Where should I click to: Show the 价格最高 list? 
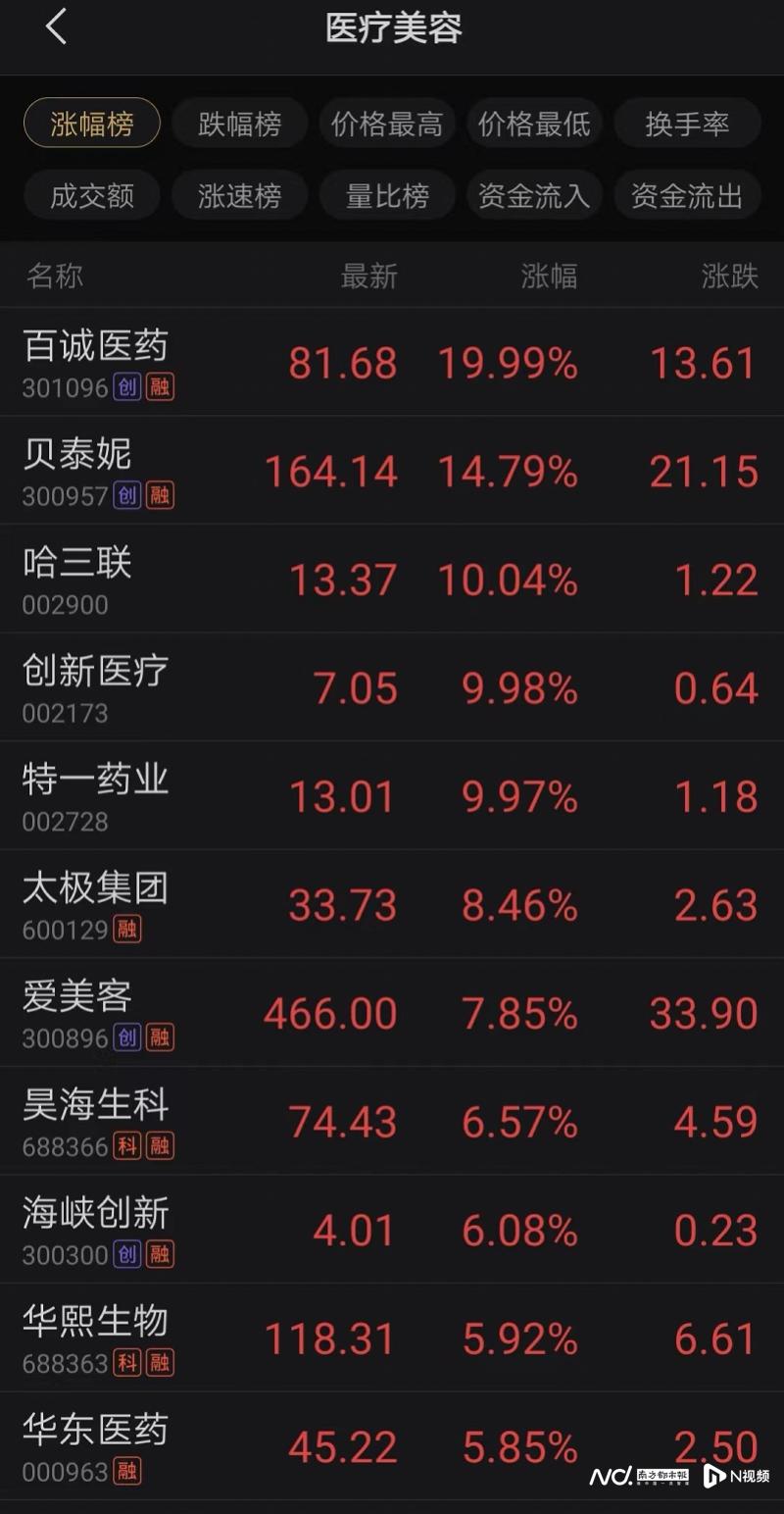coord(387,124)
